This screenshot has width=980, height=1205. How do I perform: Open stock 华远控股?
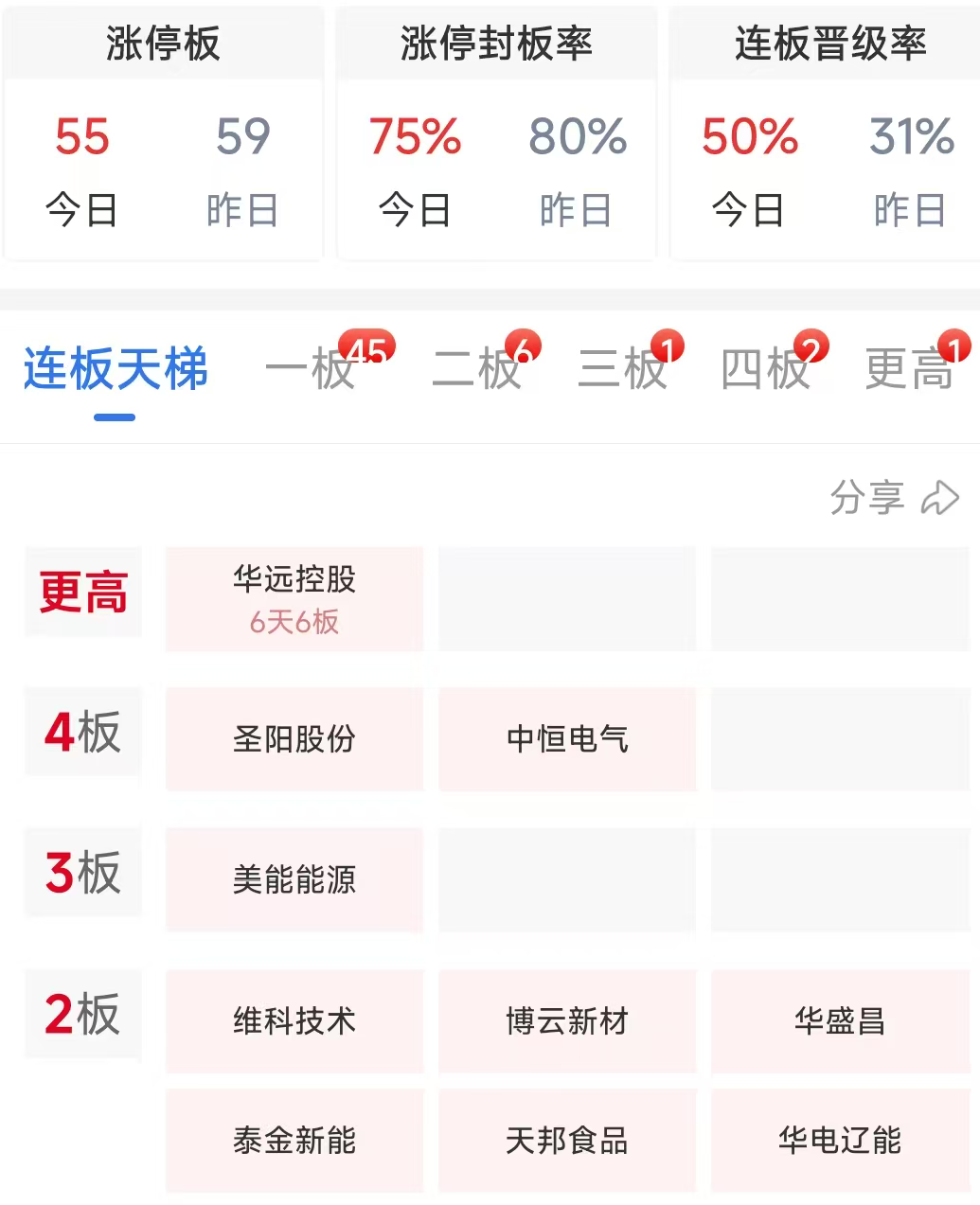tap(294, 599)
